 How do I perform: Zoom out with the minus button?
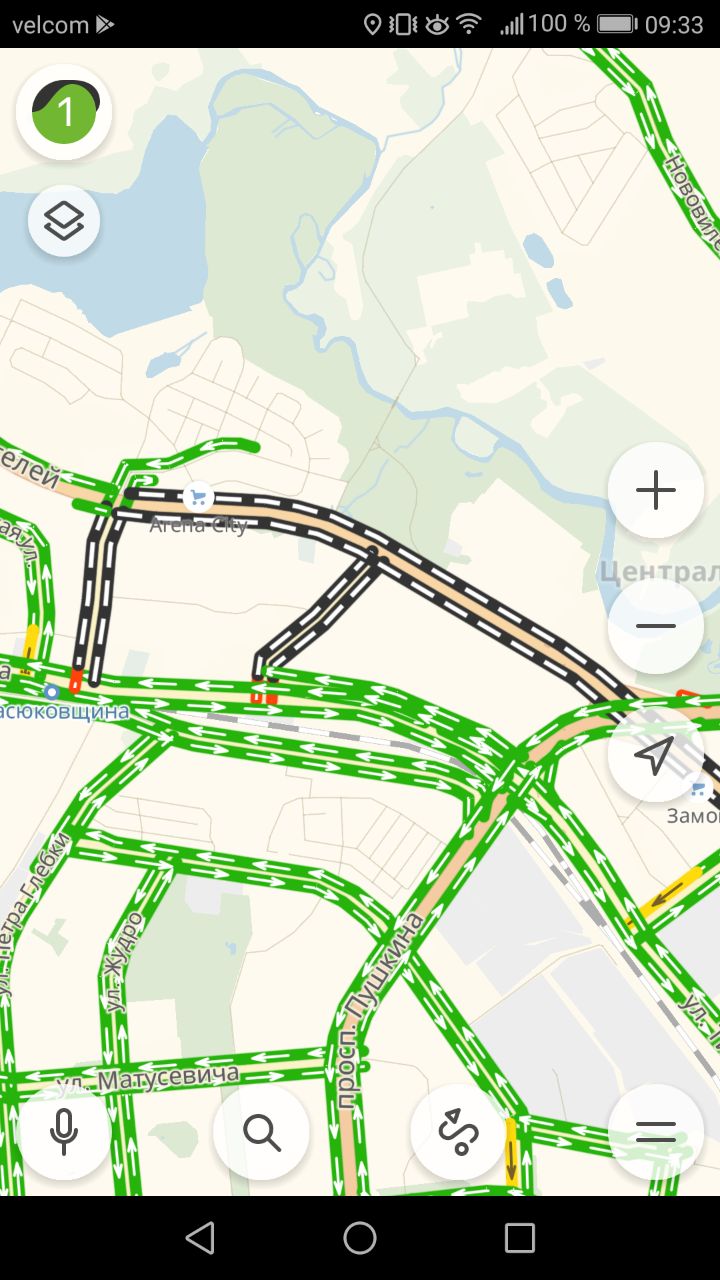655,626
